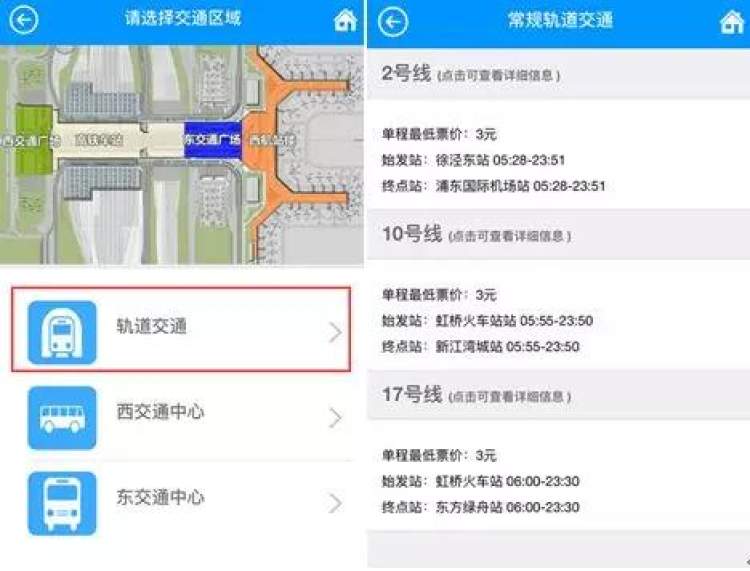750x571 pixels.
Task: Tap the home icon beside 常规轨道交通
Action: (x=733, y=22)
